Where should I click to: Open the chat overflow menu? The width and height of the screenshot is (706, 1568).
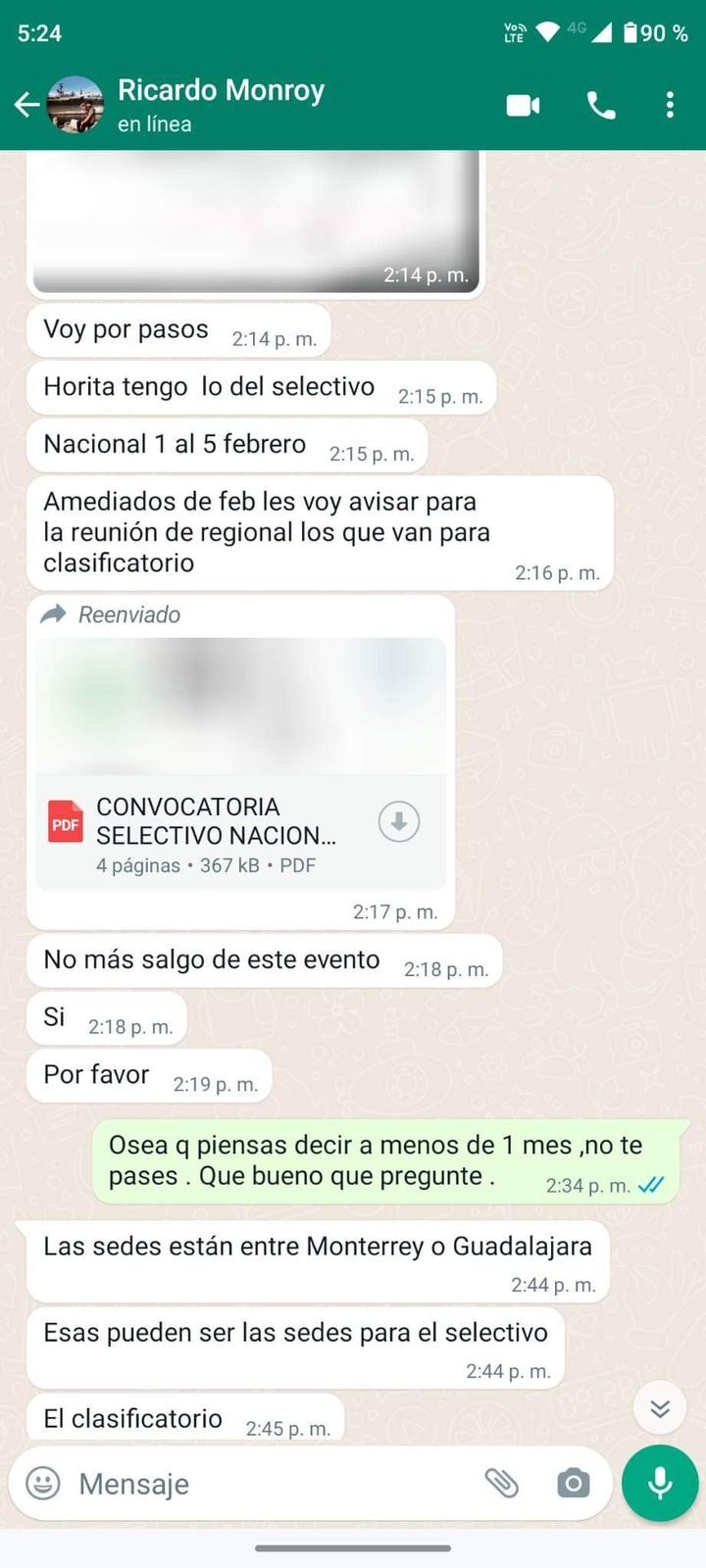670,105
